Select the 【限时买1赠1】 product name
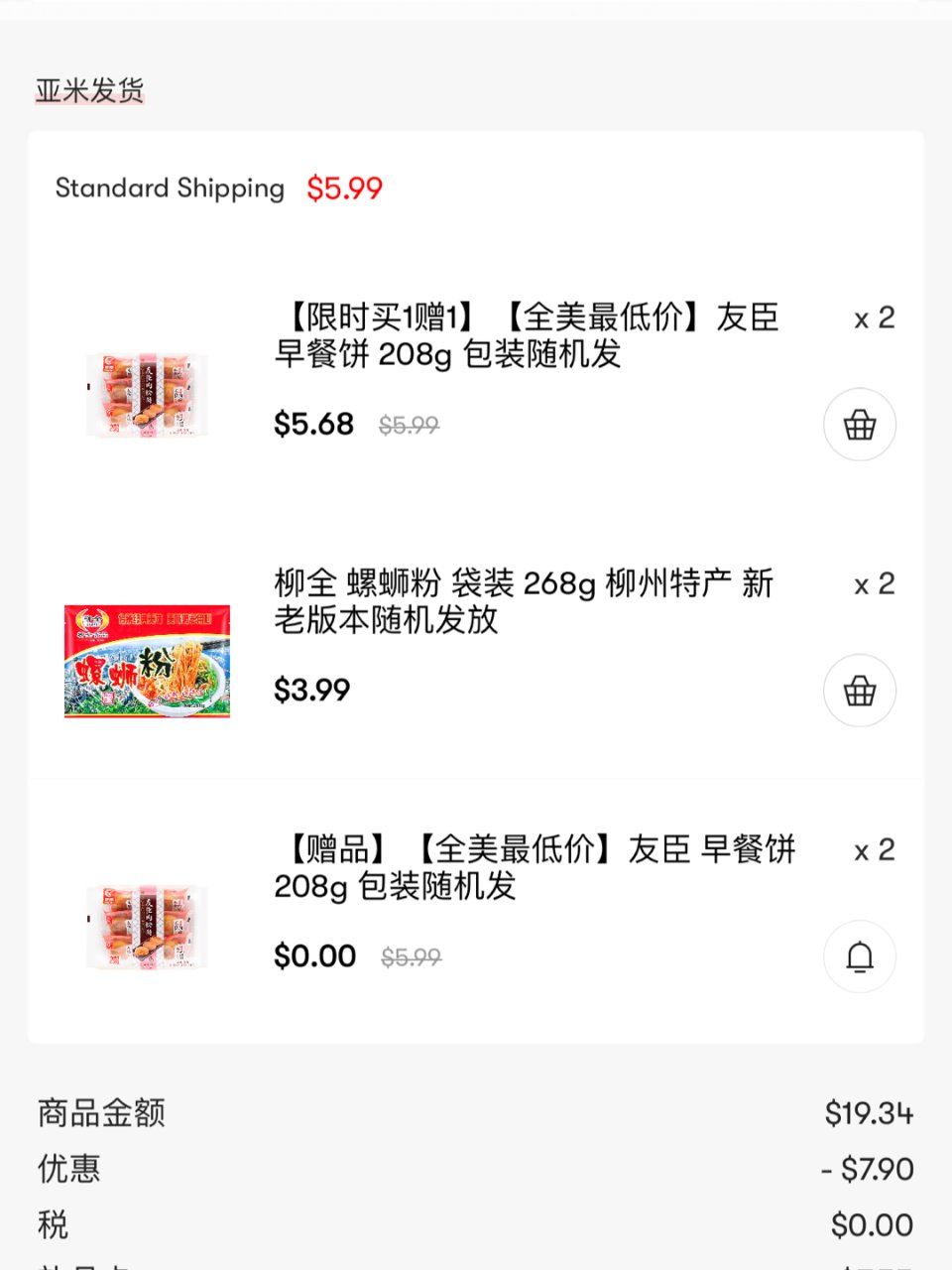The width and height of the screenshot is (952, 1270). pyautogui.click(x=526, y=337)
